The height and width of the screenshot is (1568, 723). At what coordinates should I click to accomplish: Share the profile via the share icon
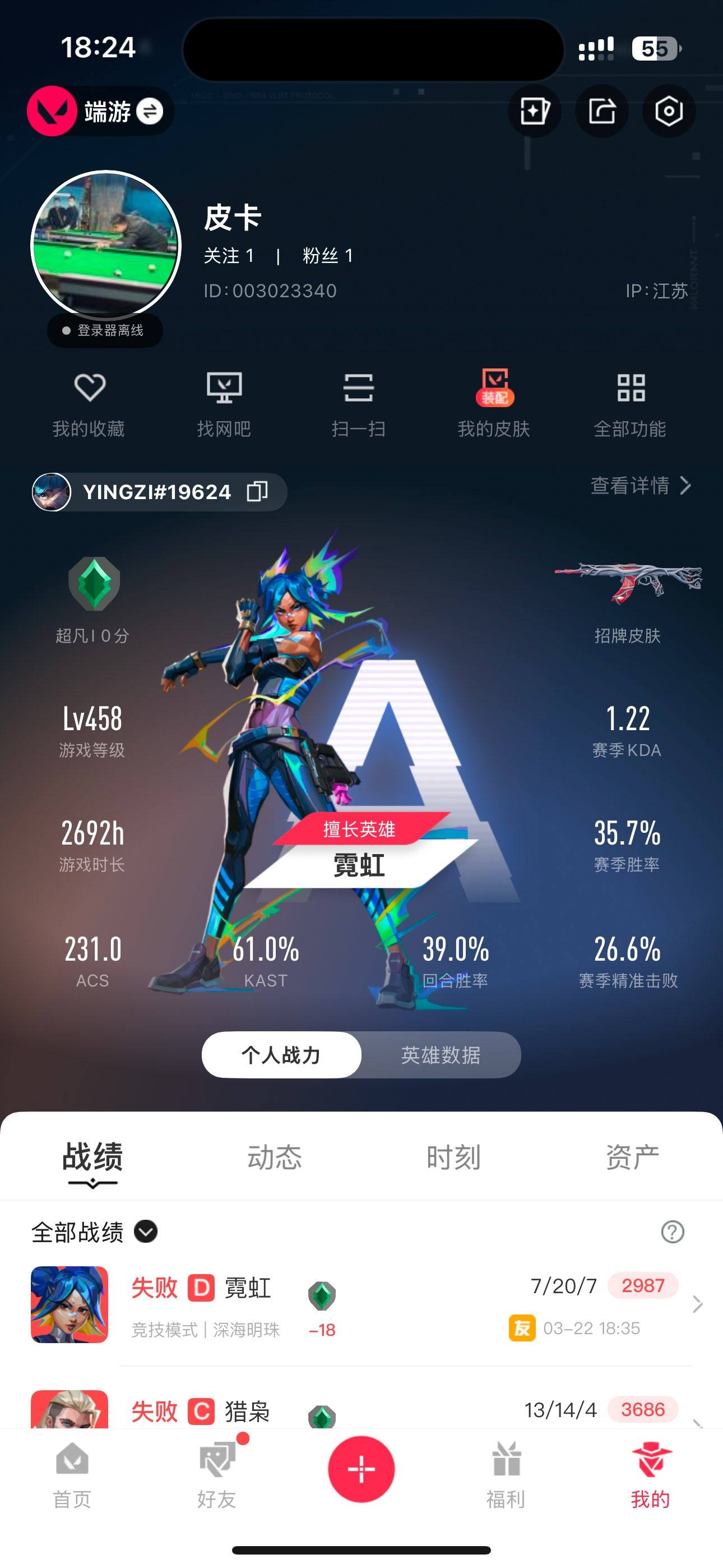click(602, 111)
